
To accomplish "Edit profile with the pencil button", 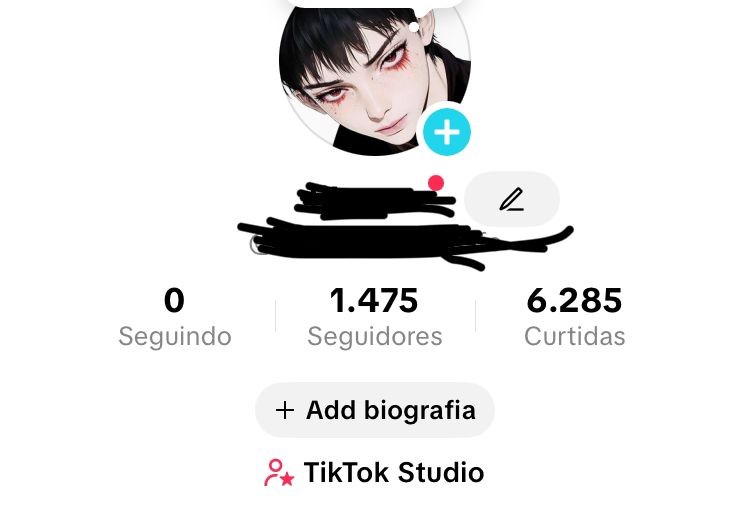I will [x=512, y=200].
